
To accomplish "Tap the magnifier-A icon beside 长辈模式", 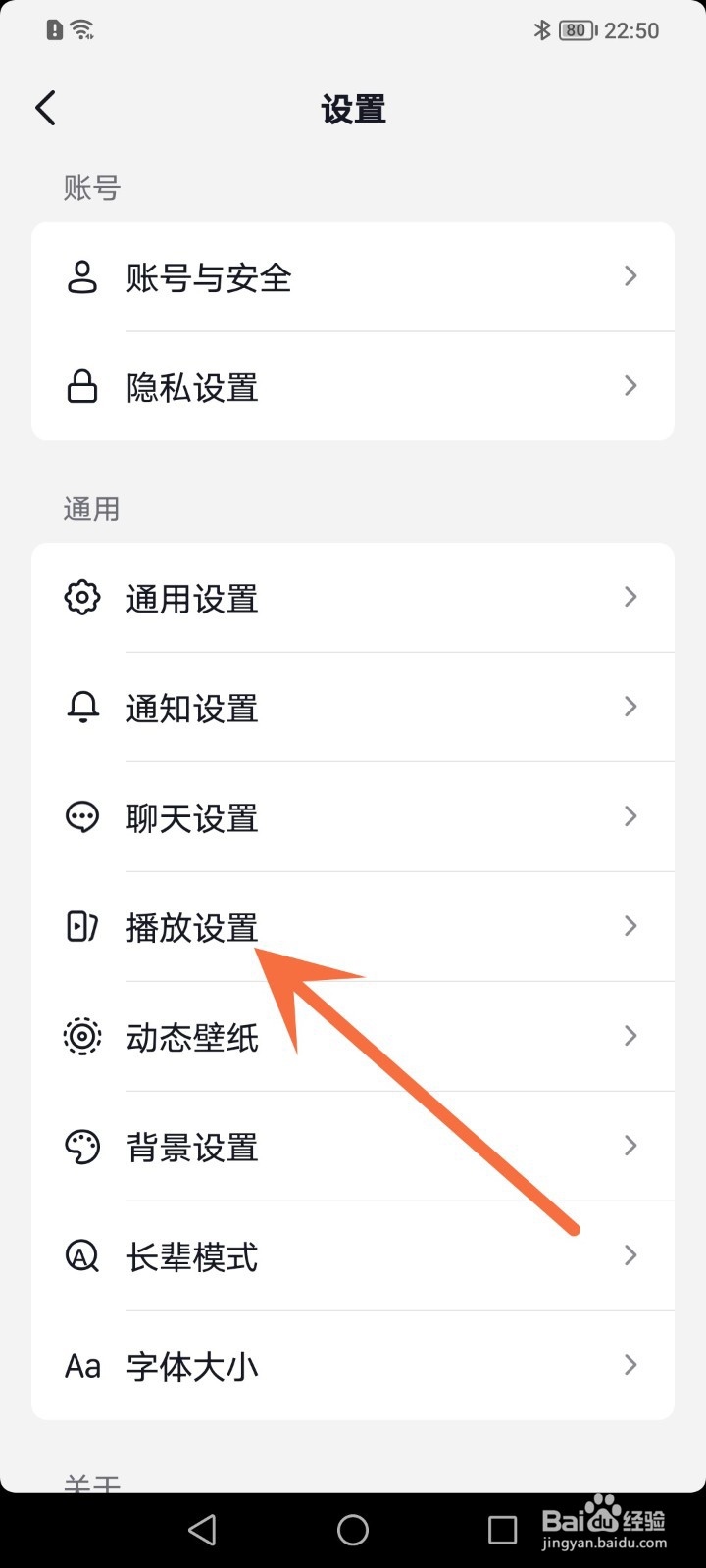I will point(82,1255).
